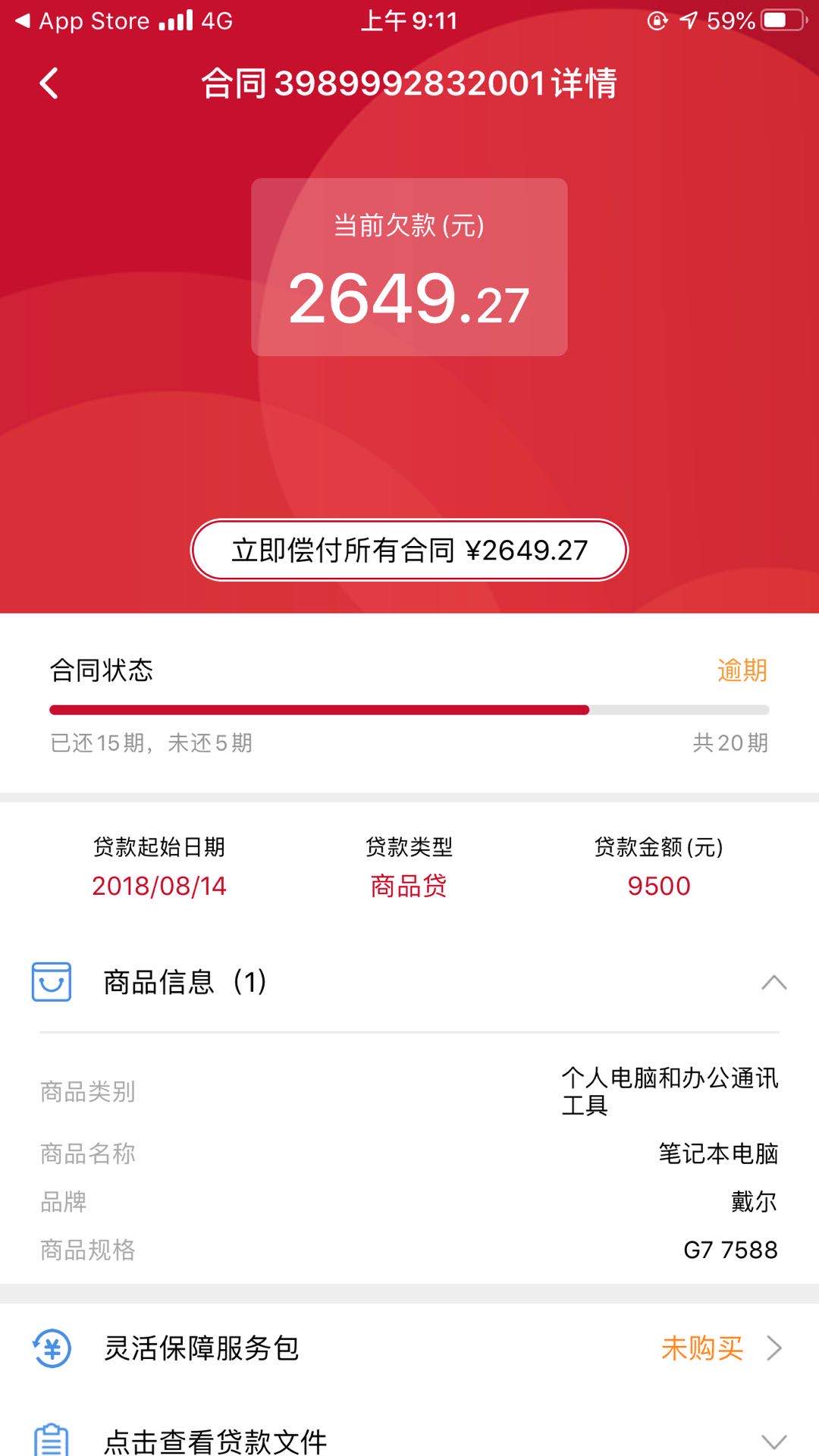
Task: Open 灵活保障服务包 via its right chevron
Action: tap(775, 1348)
